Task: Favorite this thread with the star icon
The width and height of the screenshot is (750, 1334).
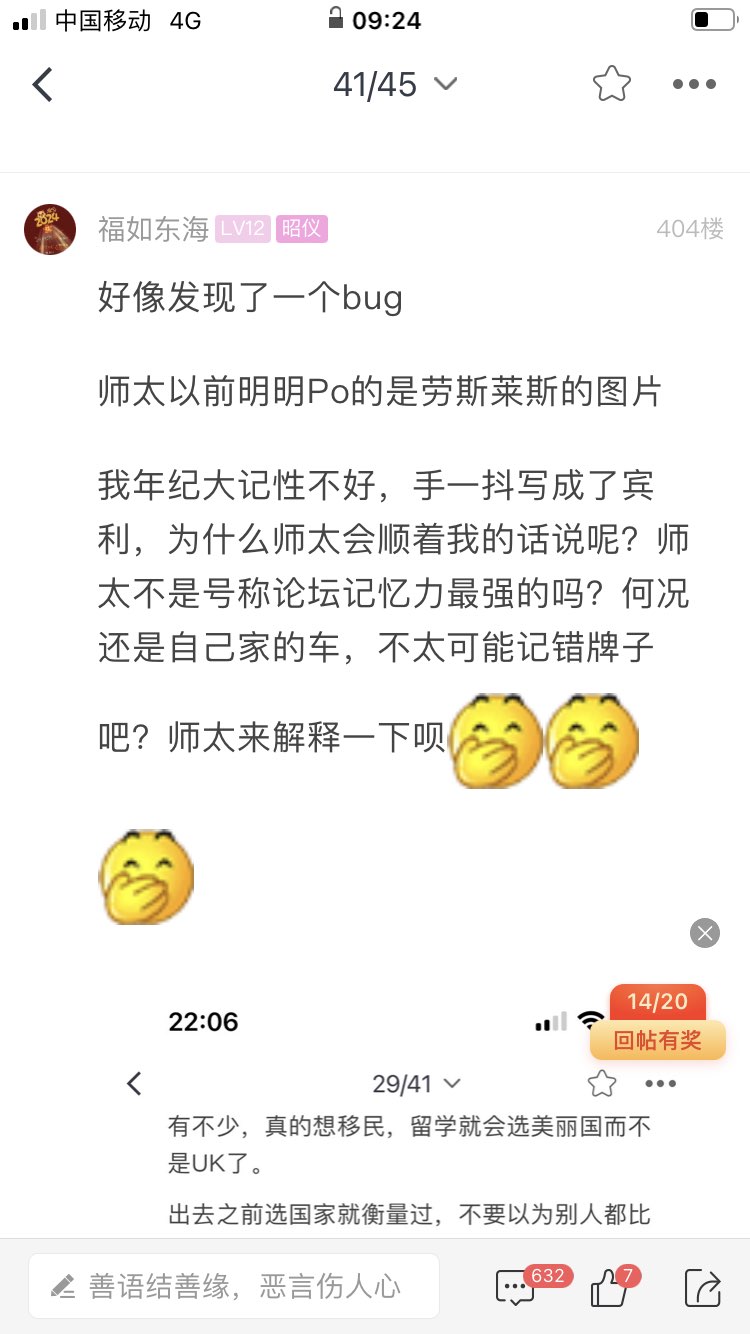Action: tap(611, 85)
